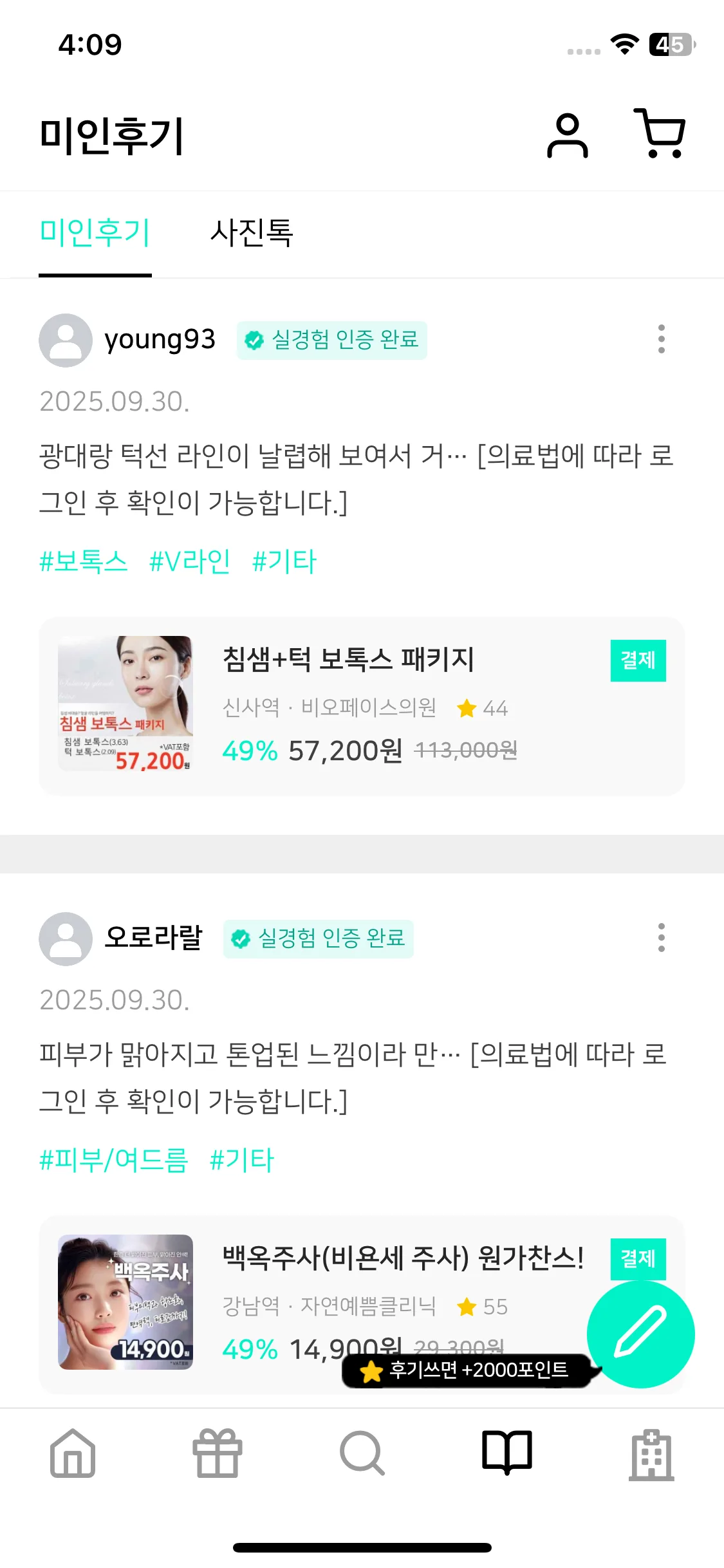This screenshot has height=1568, width=724.
Task: Open 백옥주사(비욘세 주사) 원가찬스 product card
Action: coord(335,1287)
